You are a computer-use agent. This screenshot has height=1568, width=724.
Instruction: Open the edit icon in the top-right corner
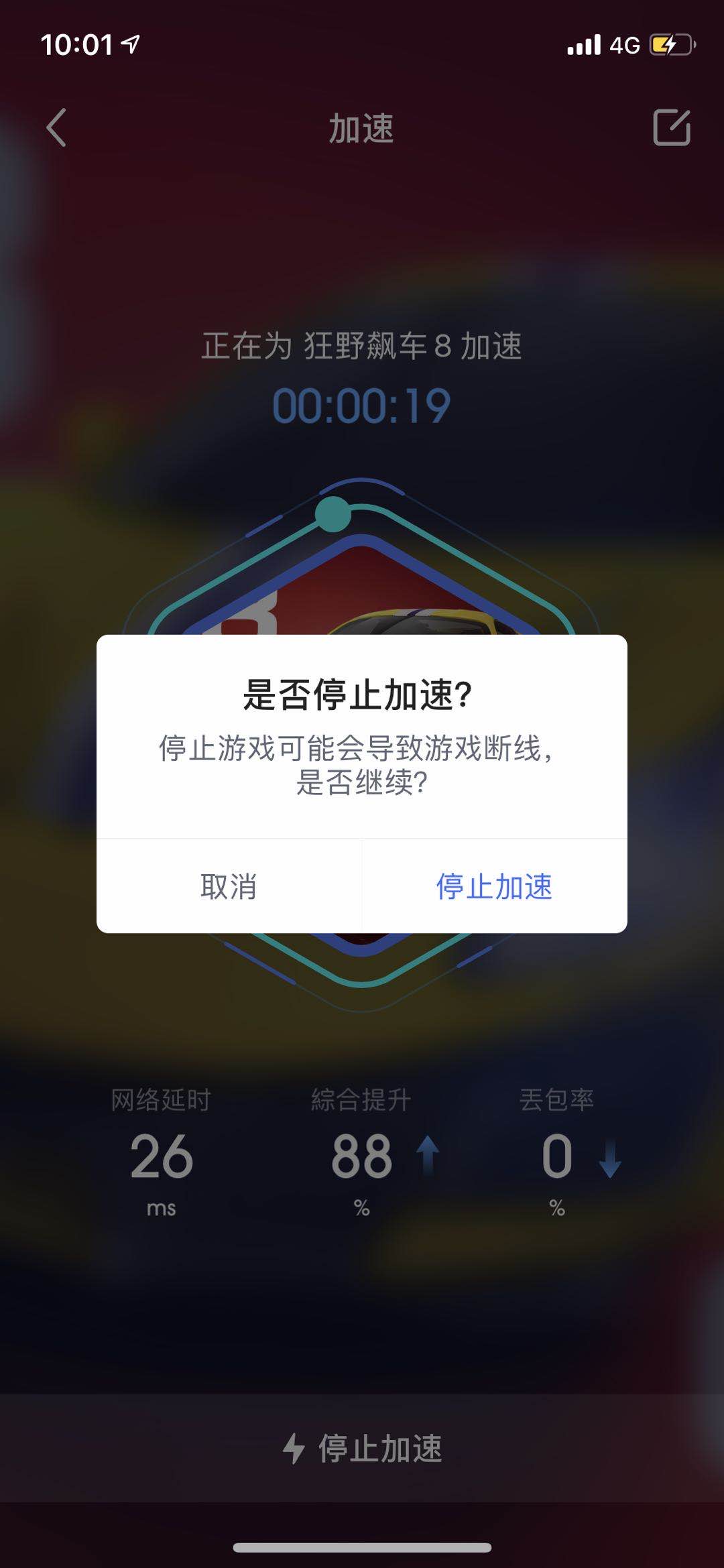coord(671,127)
